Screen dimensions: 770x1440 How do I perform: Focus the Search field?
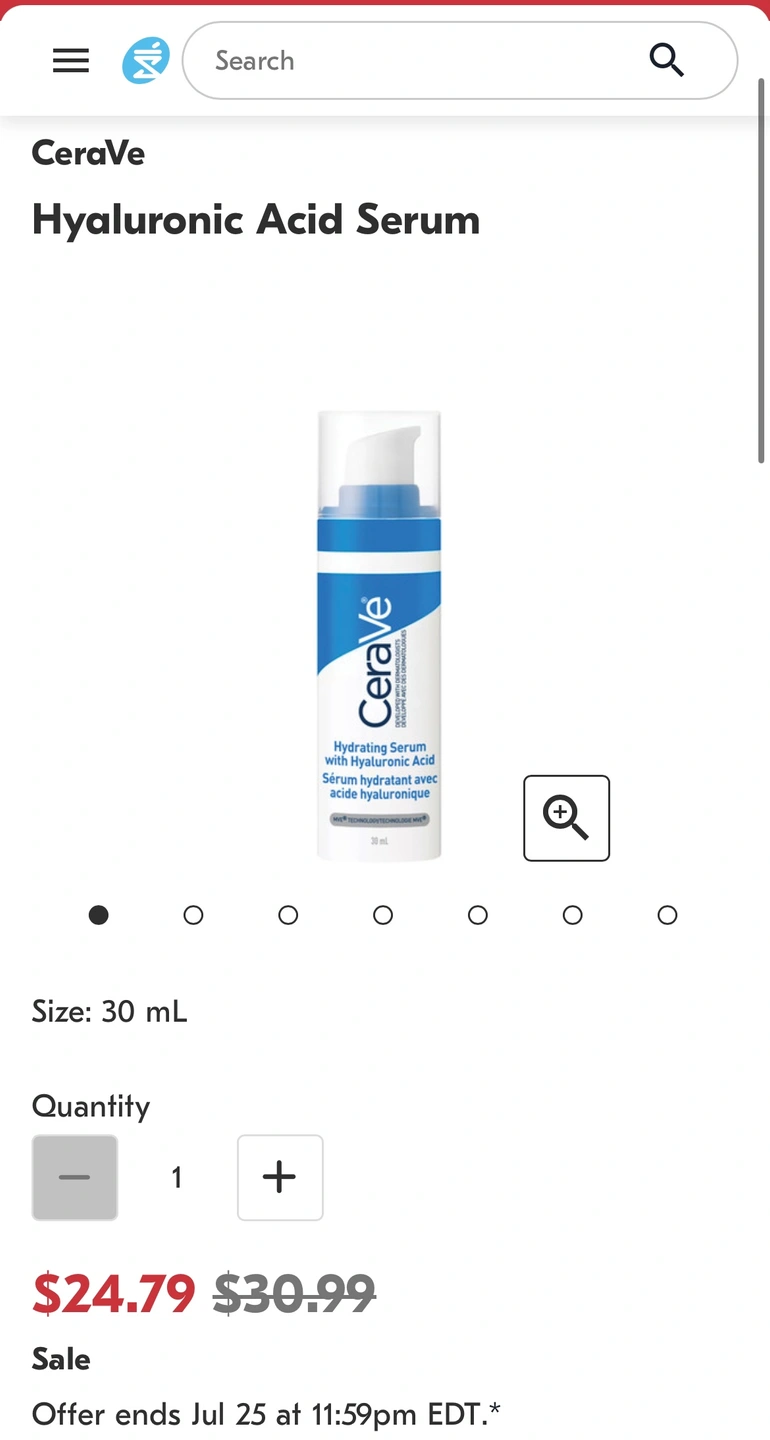tap(420, 61)
